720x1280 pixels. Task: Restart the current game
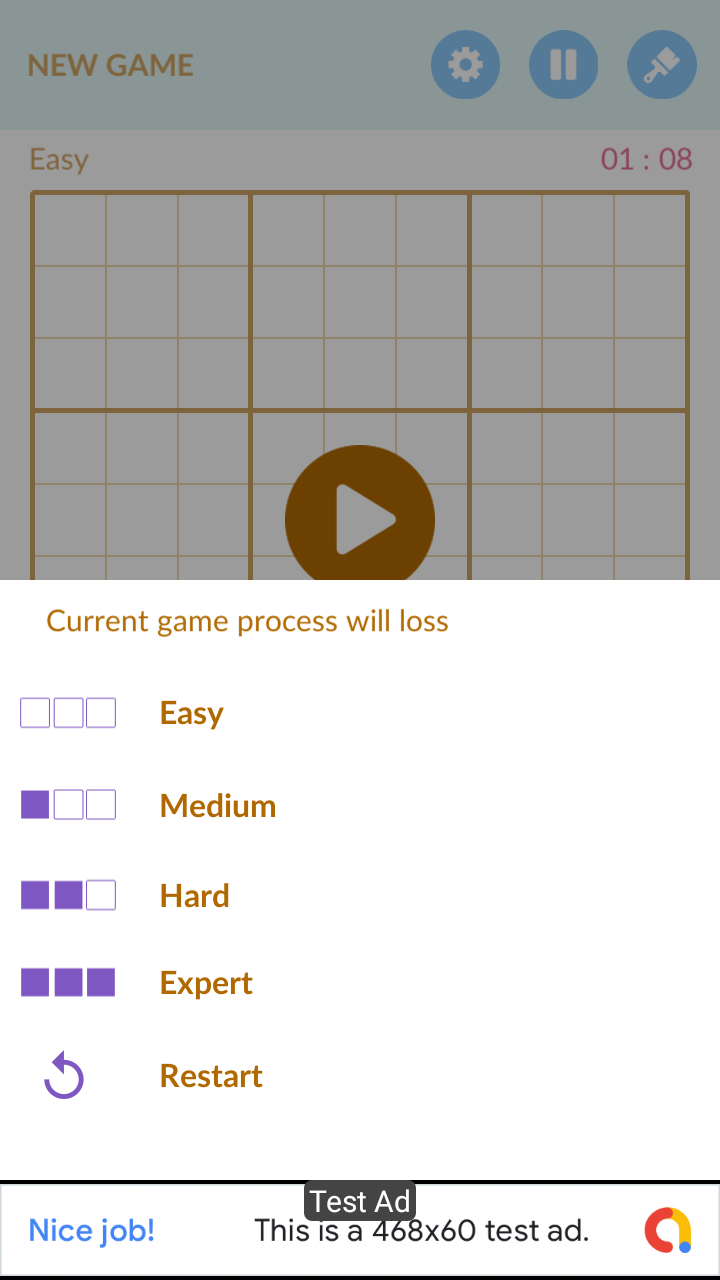[360, 1076]
